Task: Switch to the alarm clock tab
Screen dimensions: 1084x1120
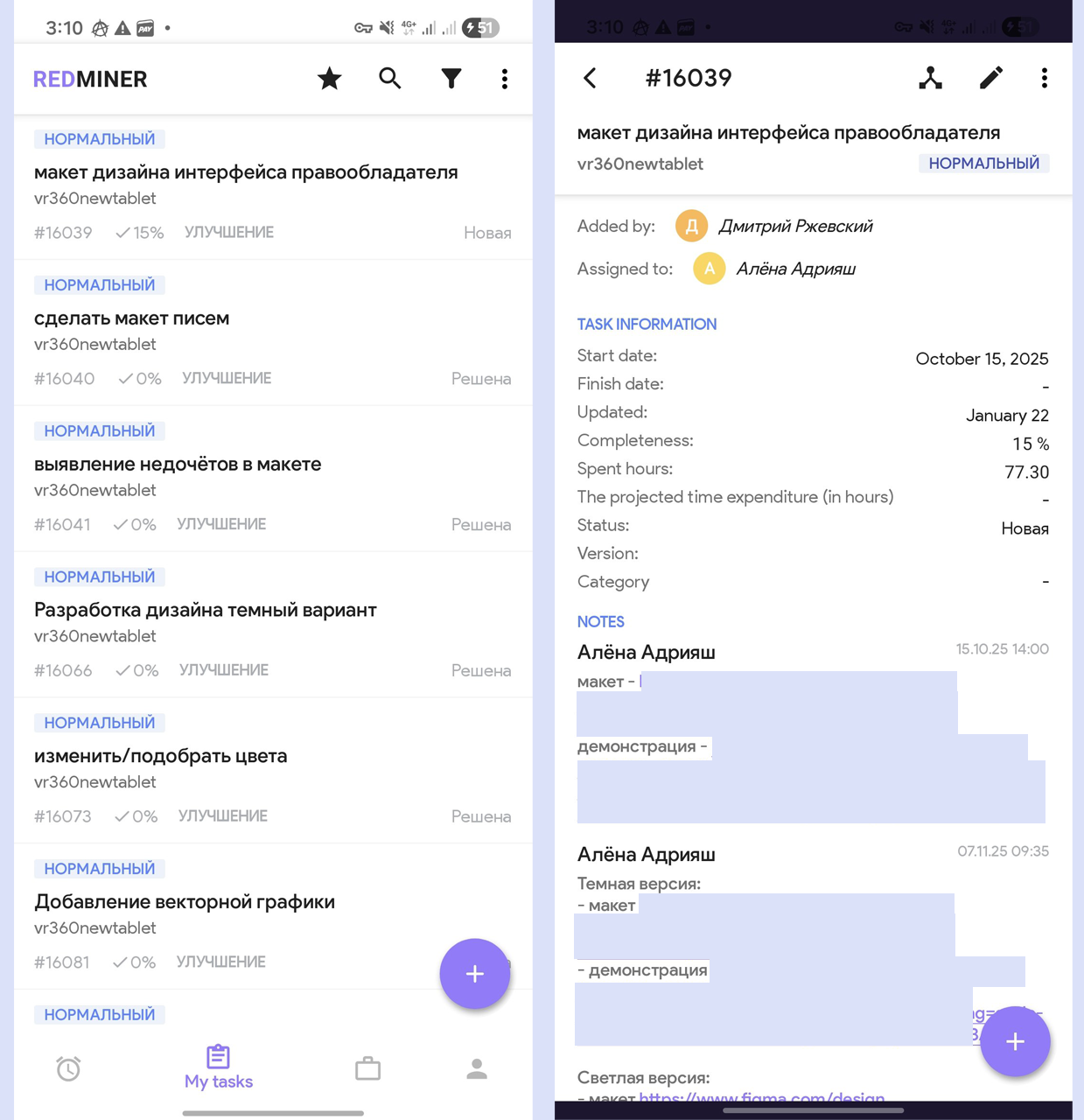Action: 68,1068
